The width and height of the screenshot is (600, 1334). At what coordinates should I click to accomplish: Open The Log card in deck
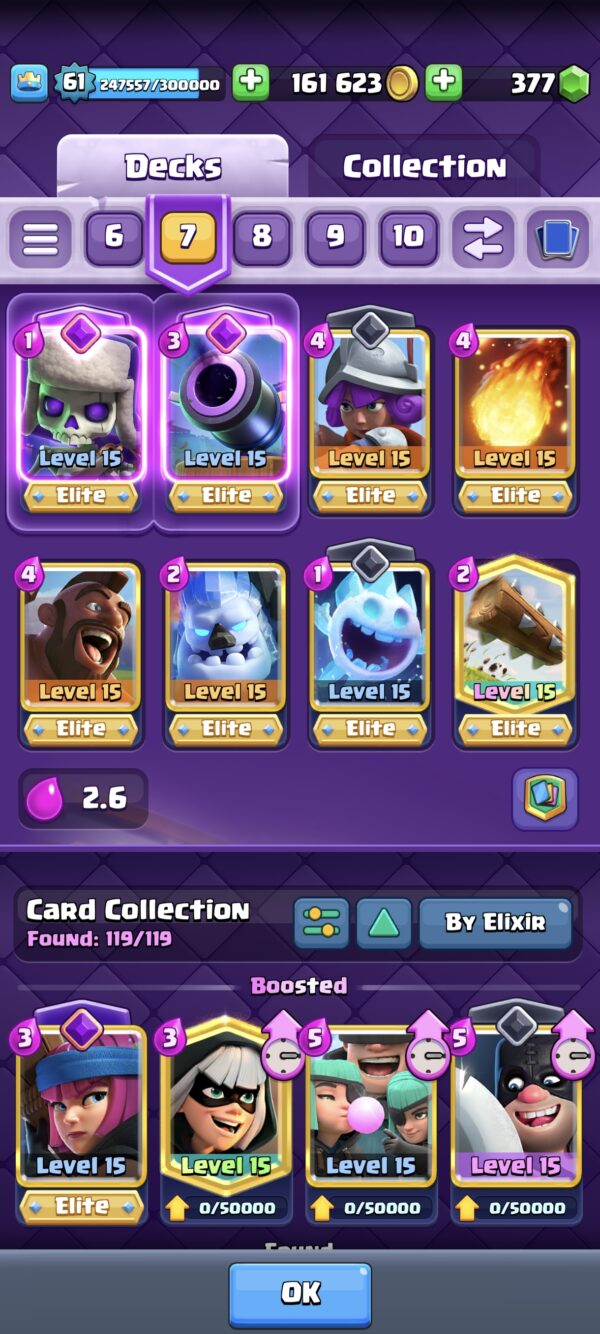point(515,653)
